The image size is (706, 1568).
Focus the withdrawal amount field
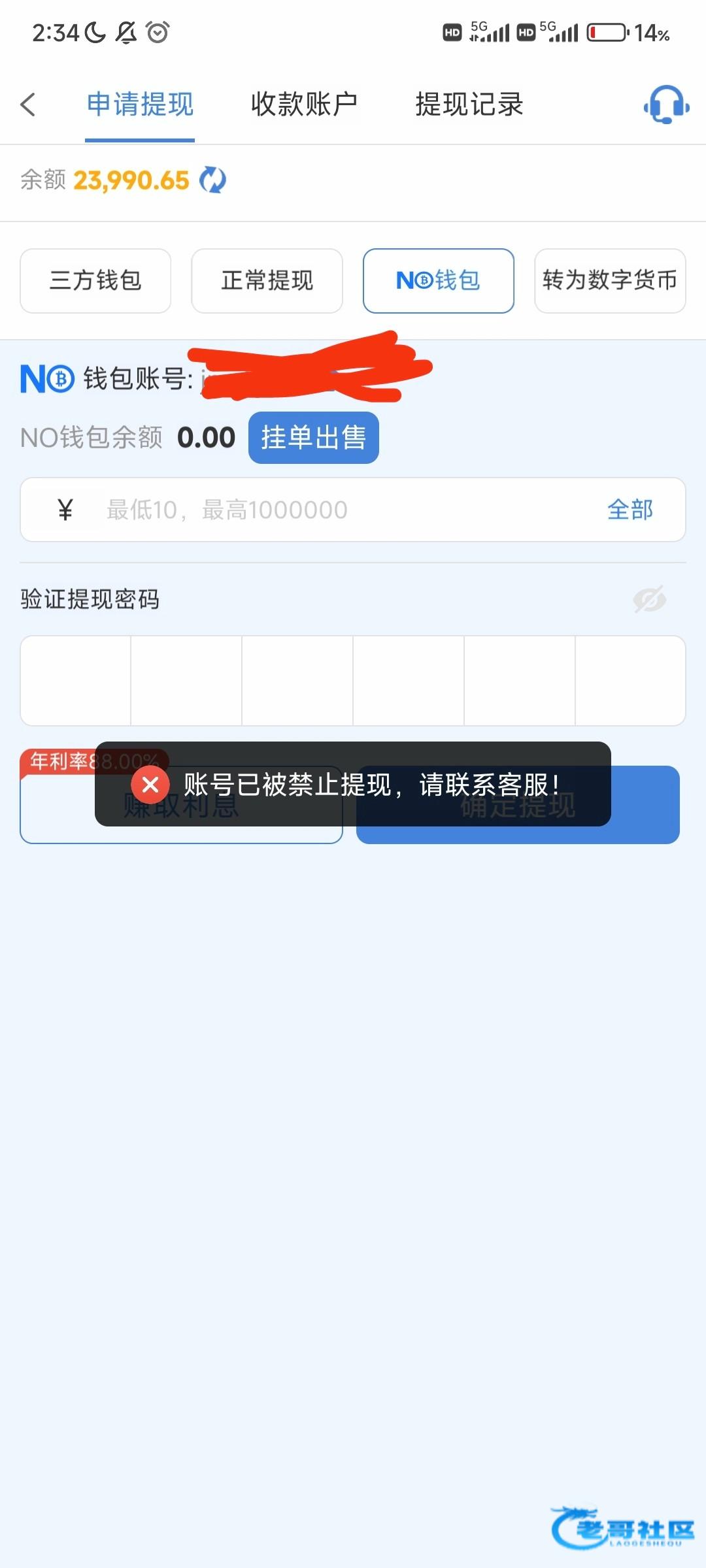tap(340, 510)
